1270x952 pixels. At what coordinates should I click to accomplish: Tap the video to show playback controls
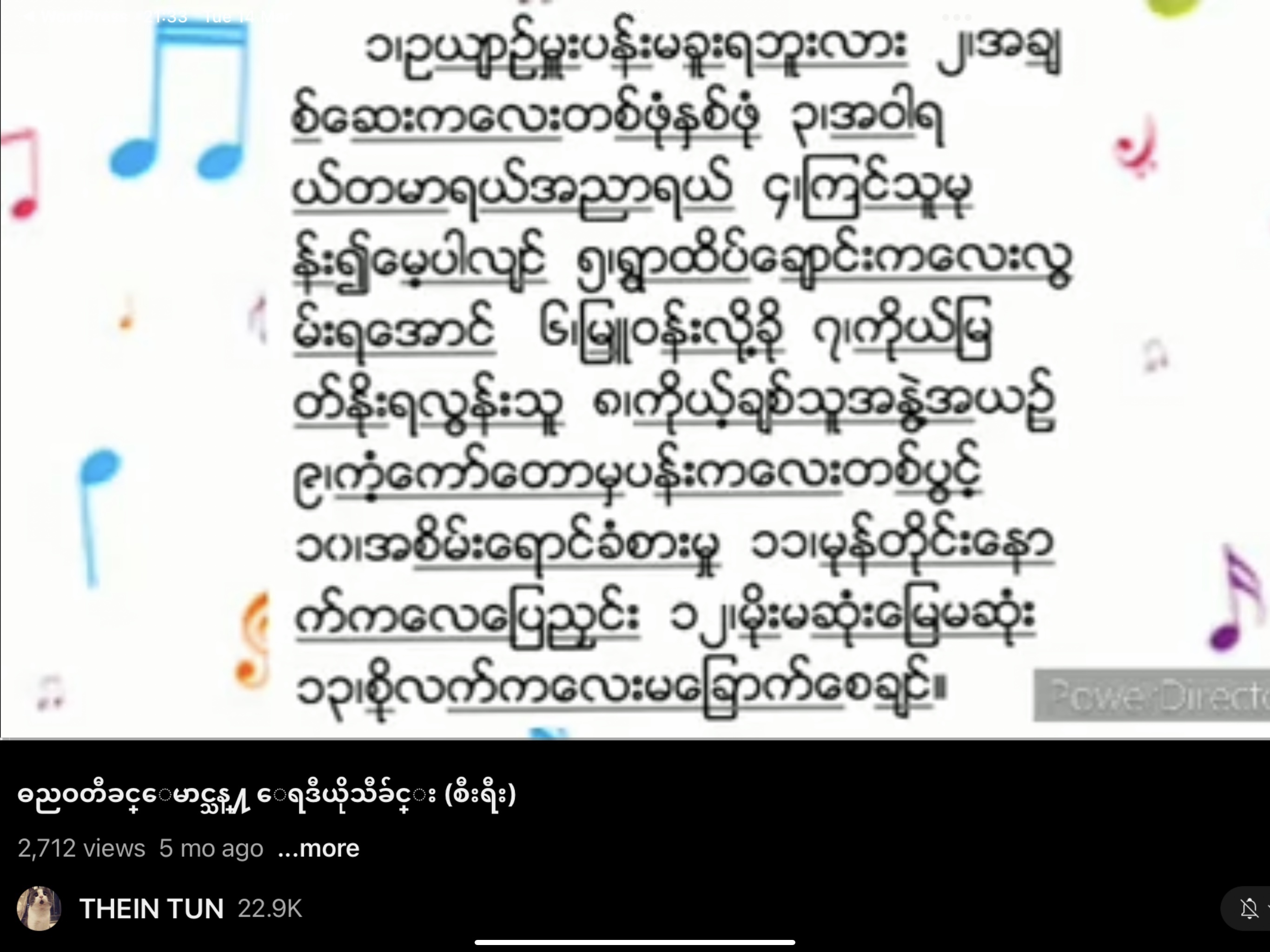[635, 368]
